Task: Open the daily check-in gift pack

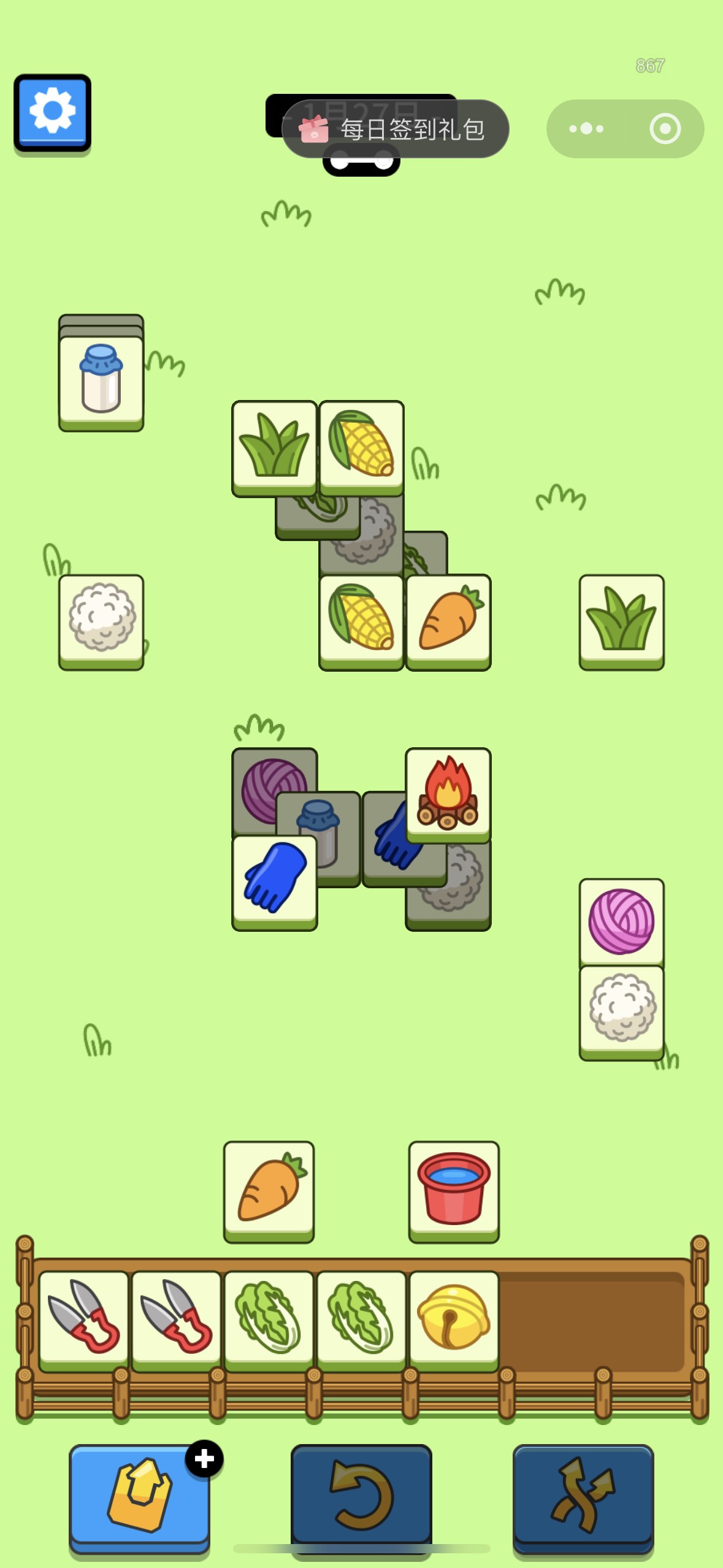Action: tap(396, 129)
